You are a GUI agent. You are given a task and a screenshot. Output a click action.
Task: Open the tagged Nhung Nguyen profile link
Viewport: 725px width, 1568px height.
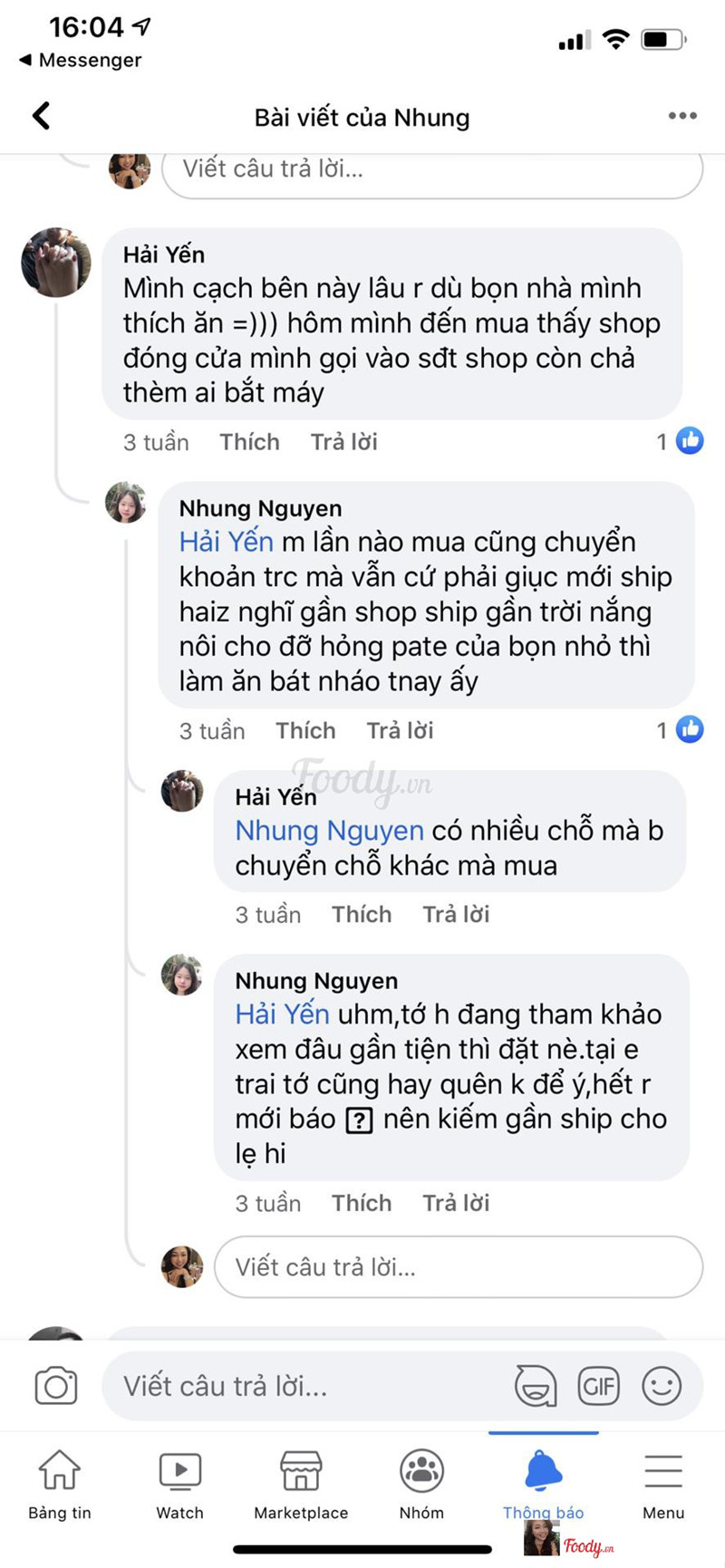pyautogui.click(x=329, y=831)
